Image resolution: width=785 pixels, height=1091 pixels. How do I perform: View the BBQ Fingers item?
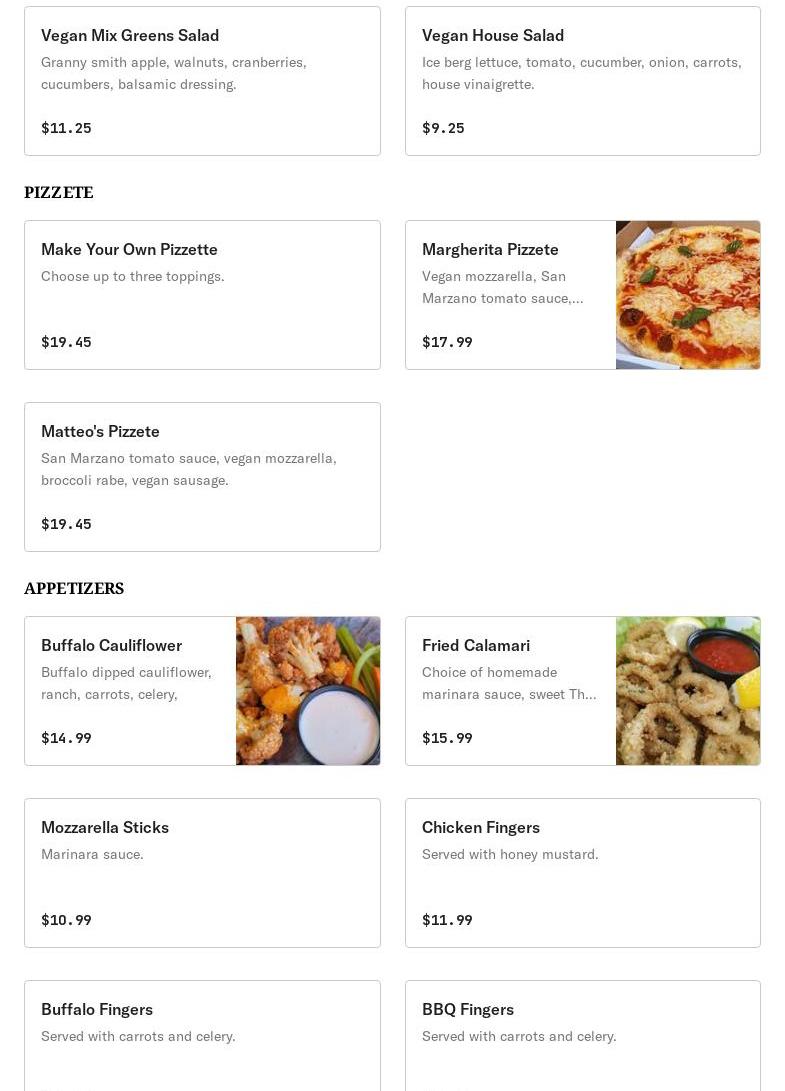pyautogui.click(x=582, y=1035)
